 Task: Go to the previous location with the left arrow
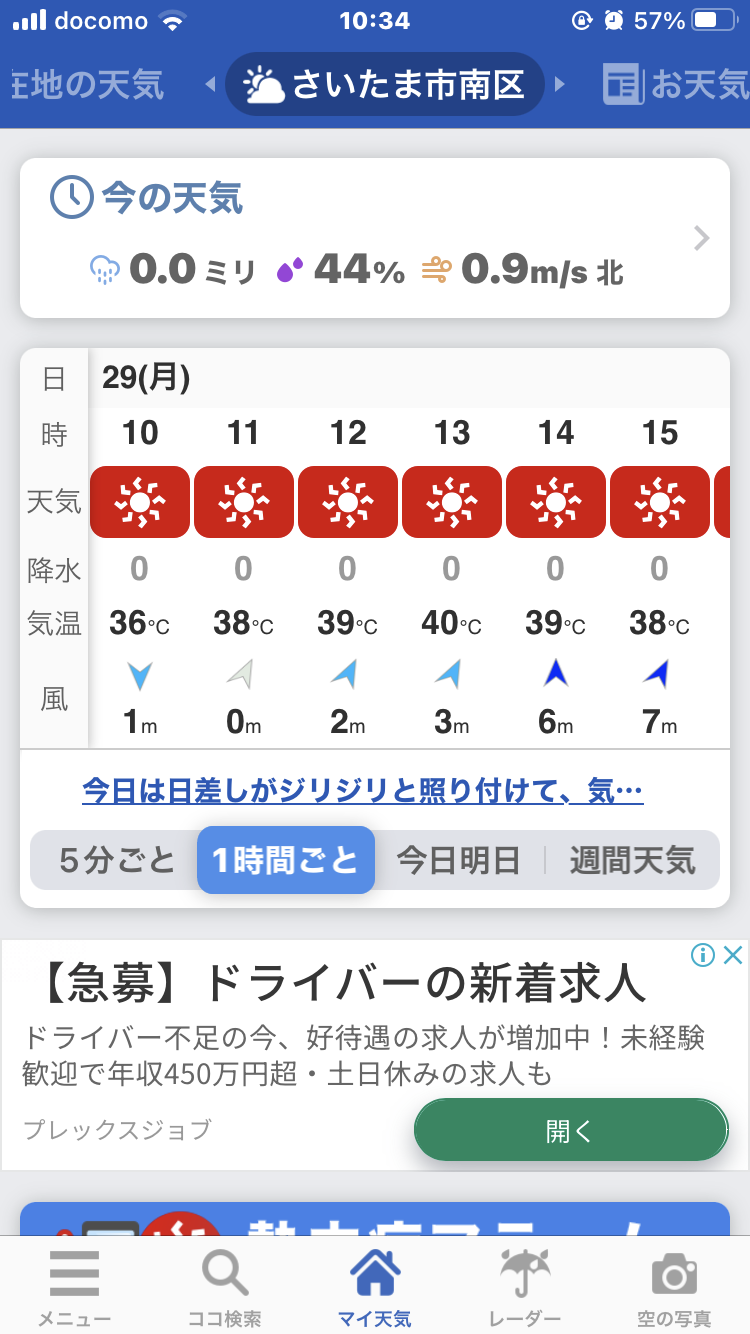click(210, 85)
